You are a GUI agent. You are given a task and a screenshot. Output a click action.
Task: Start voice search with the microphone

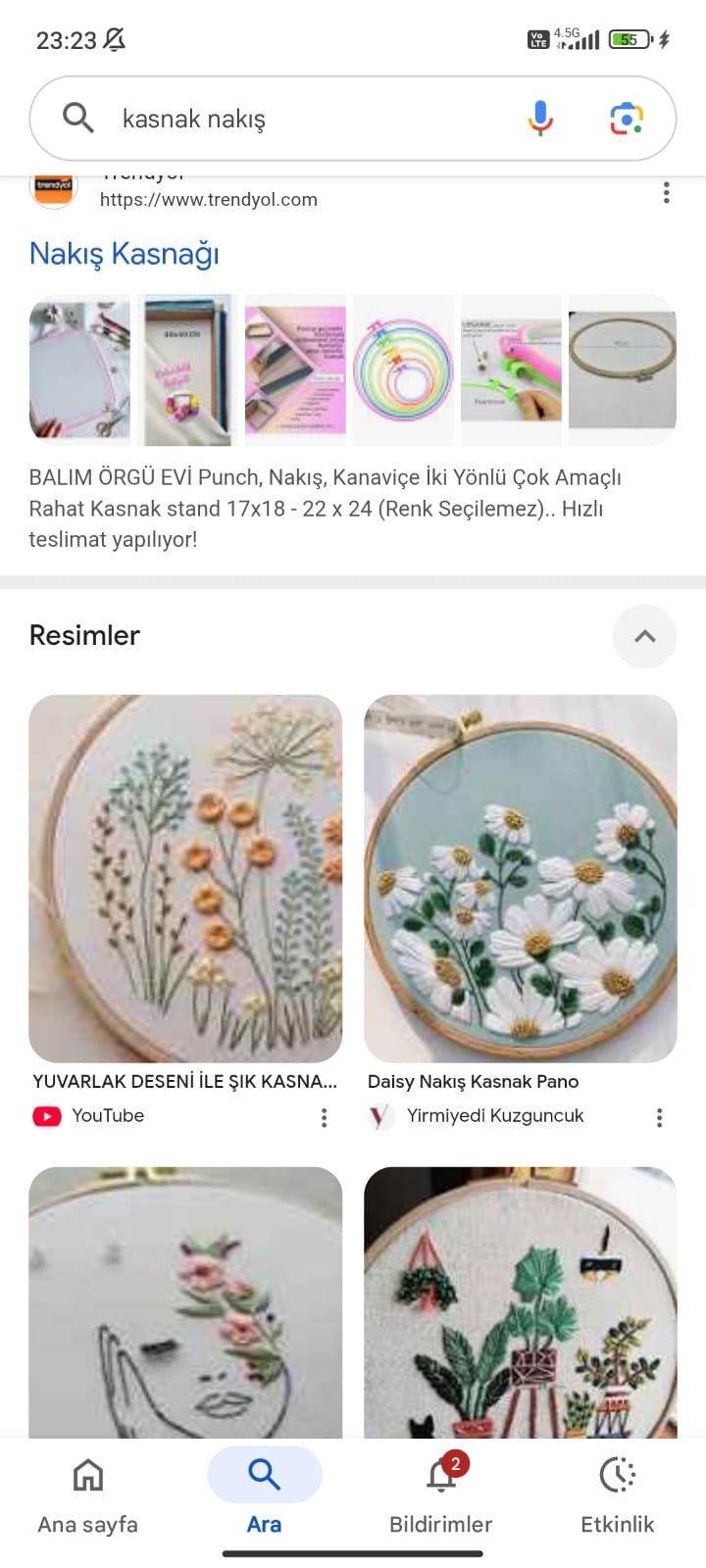(540, 119)
